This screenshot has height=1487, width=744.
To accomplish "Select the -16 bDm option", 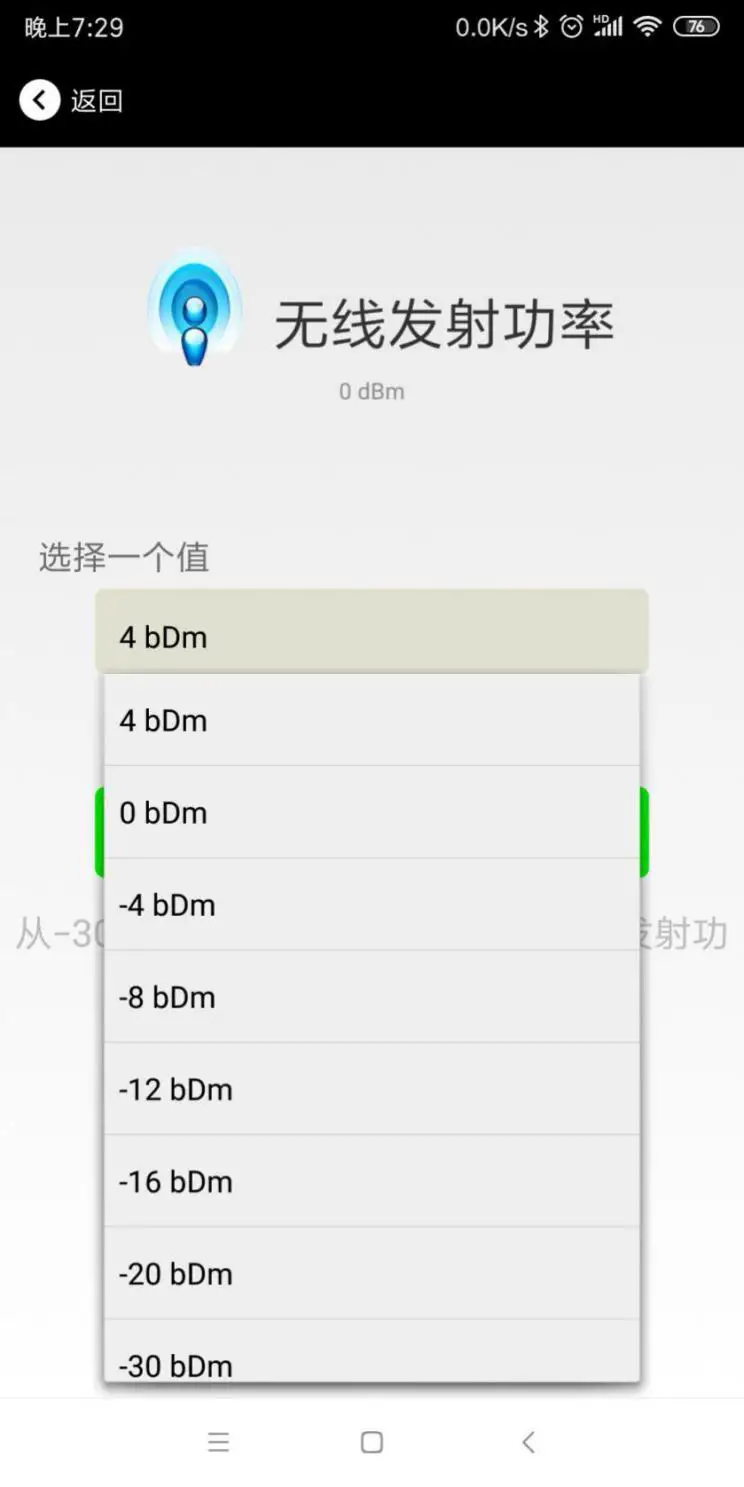I will click(x=371, y=1181).
